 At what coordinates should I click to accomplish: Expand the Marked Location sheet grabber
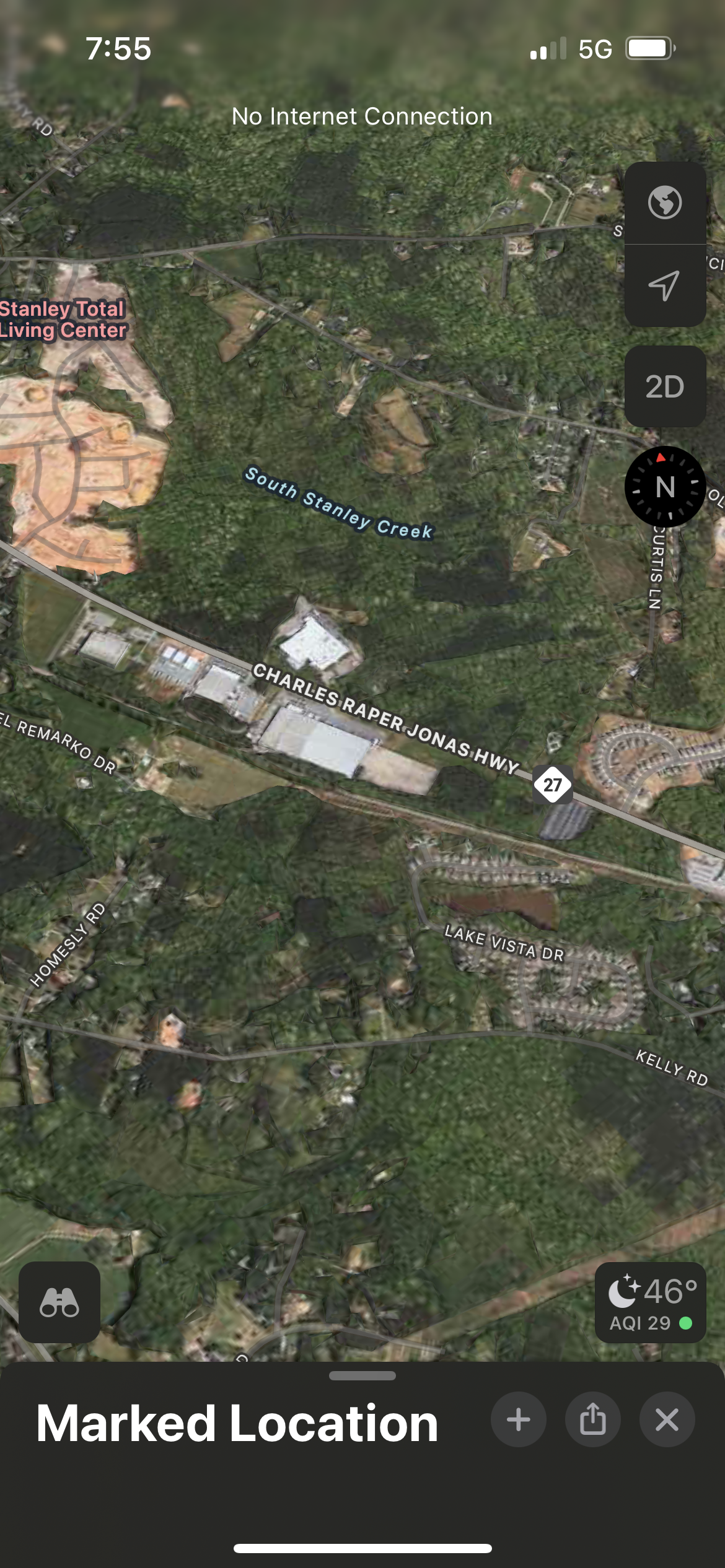pos(362,1375)
